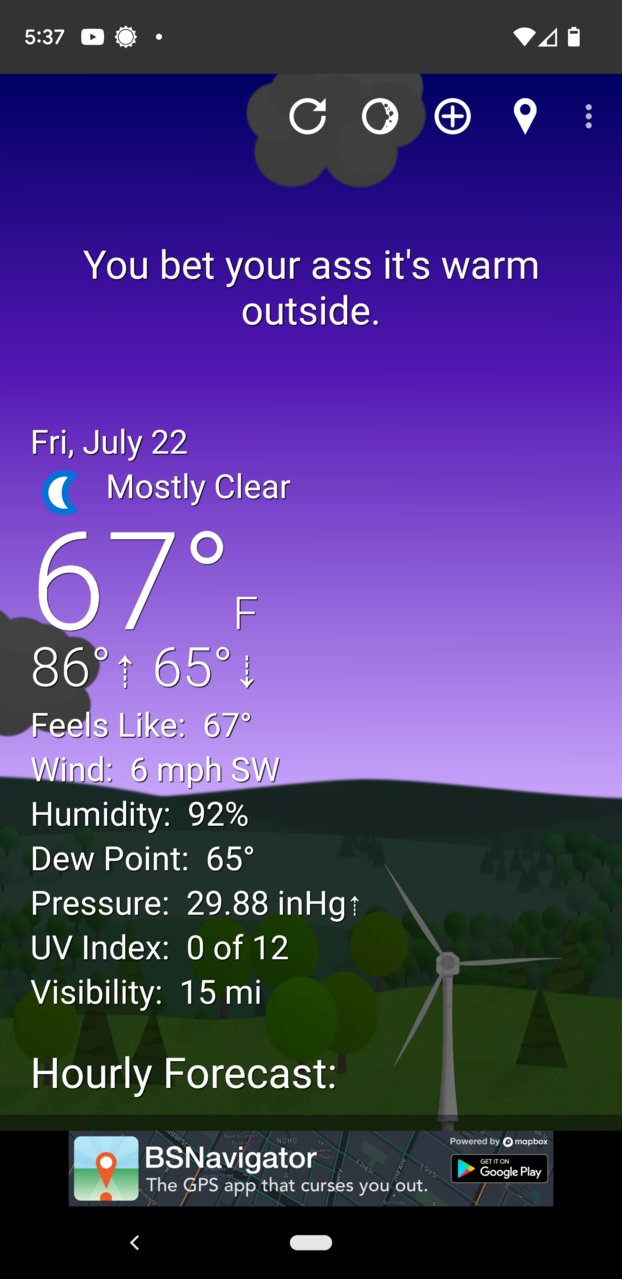The image size is (622, 1279).
Task: Open the three-dot overflow menu
Action: click(x=589, y=117)
